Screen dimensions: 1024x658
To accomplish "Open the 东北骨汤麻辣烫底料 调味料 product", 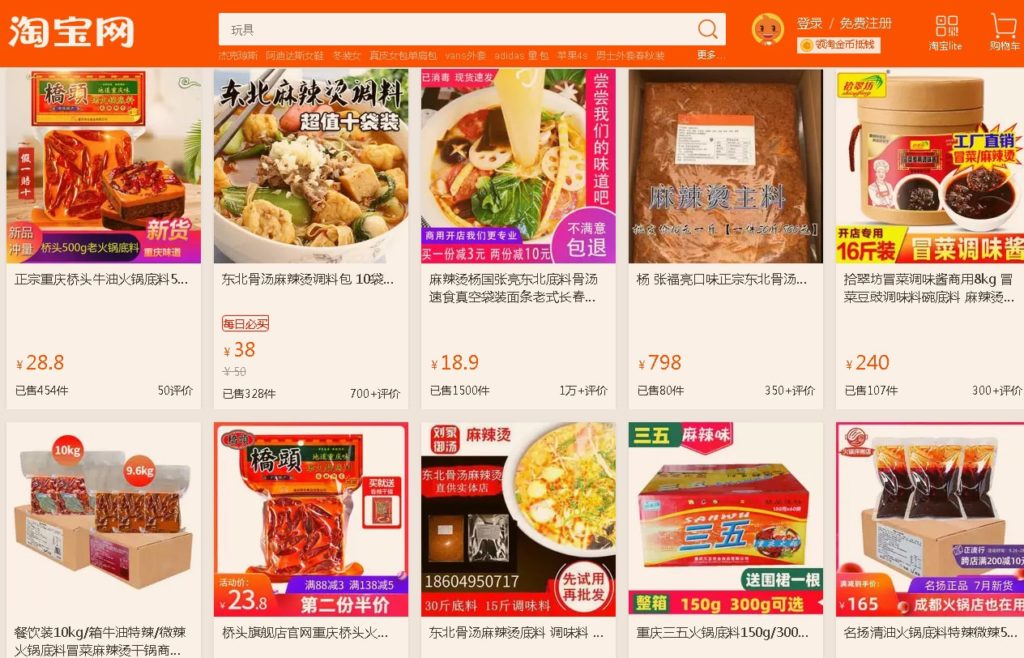I will click(518, 633).
